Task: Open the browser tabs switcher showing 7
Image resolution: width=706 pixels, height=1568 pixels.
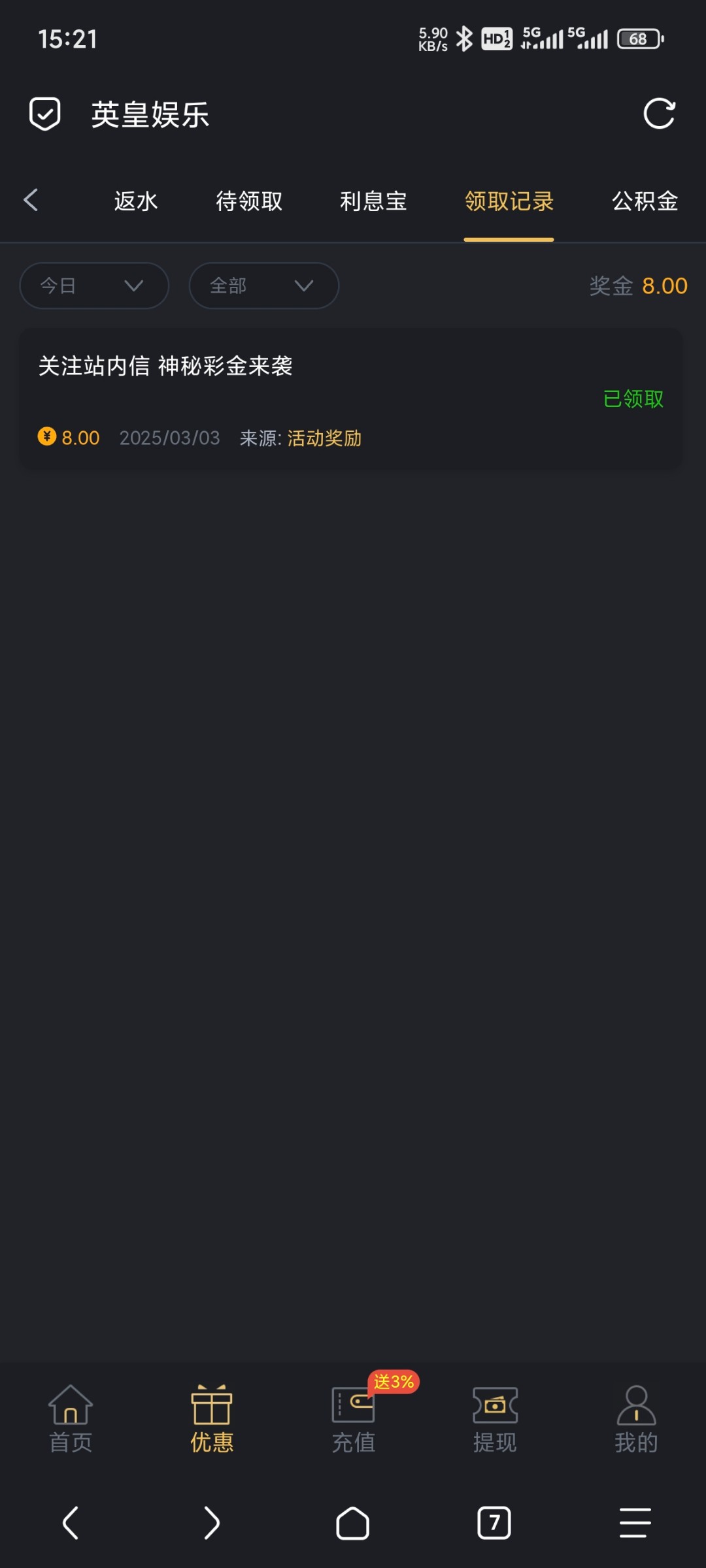Action: (494, 1524)
